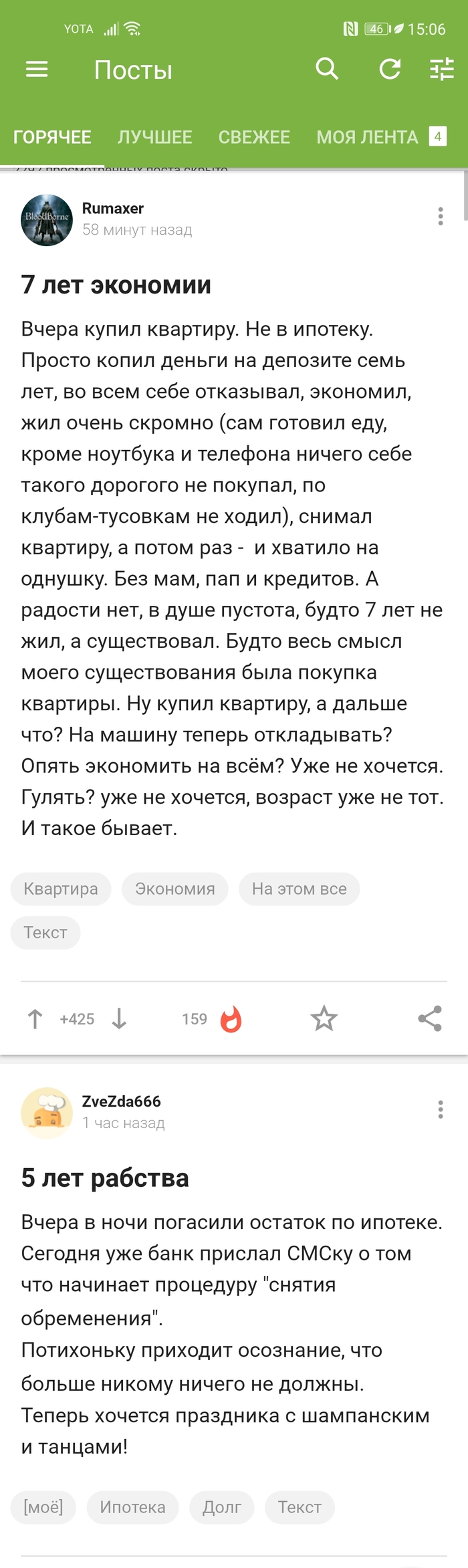Open search in the Посты toolbar
468x1568 pixels.
[x=327, y=69]
